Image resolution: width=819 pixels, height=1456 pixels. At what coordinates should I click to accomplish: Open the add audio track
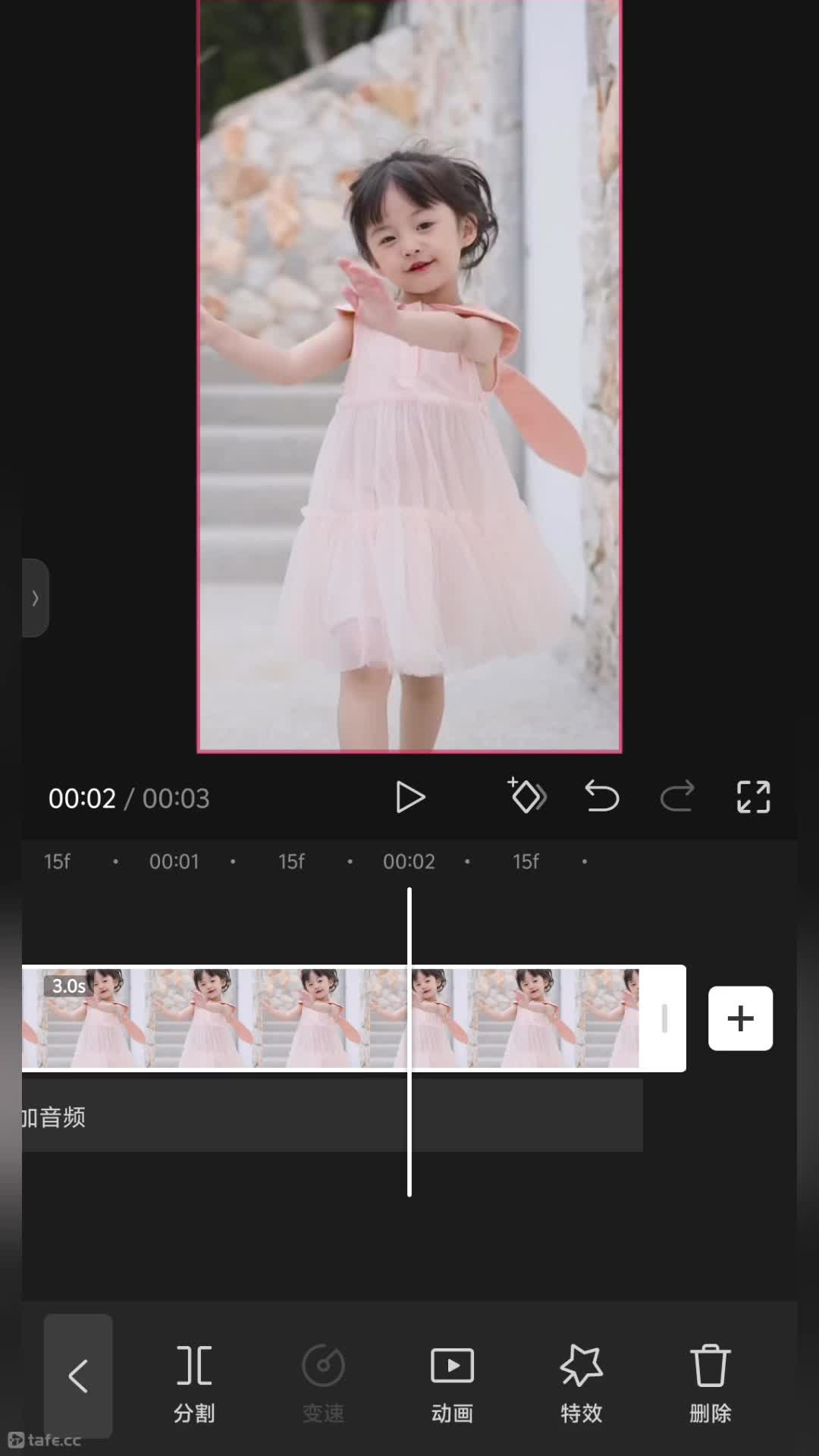coord(332,1116)
